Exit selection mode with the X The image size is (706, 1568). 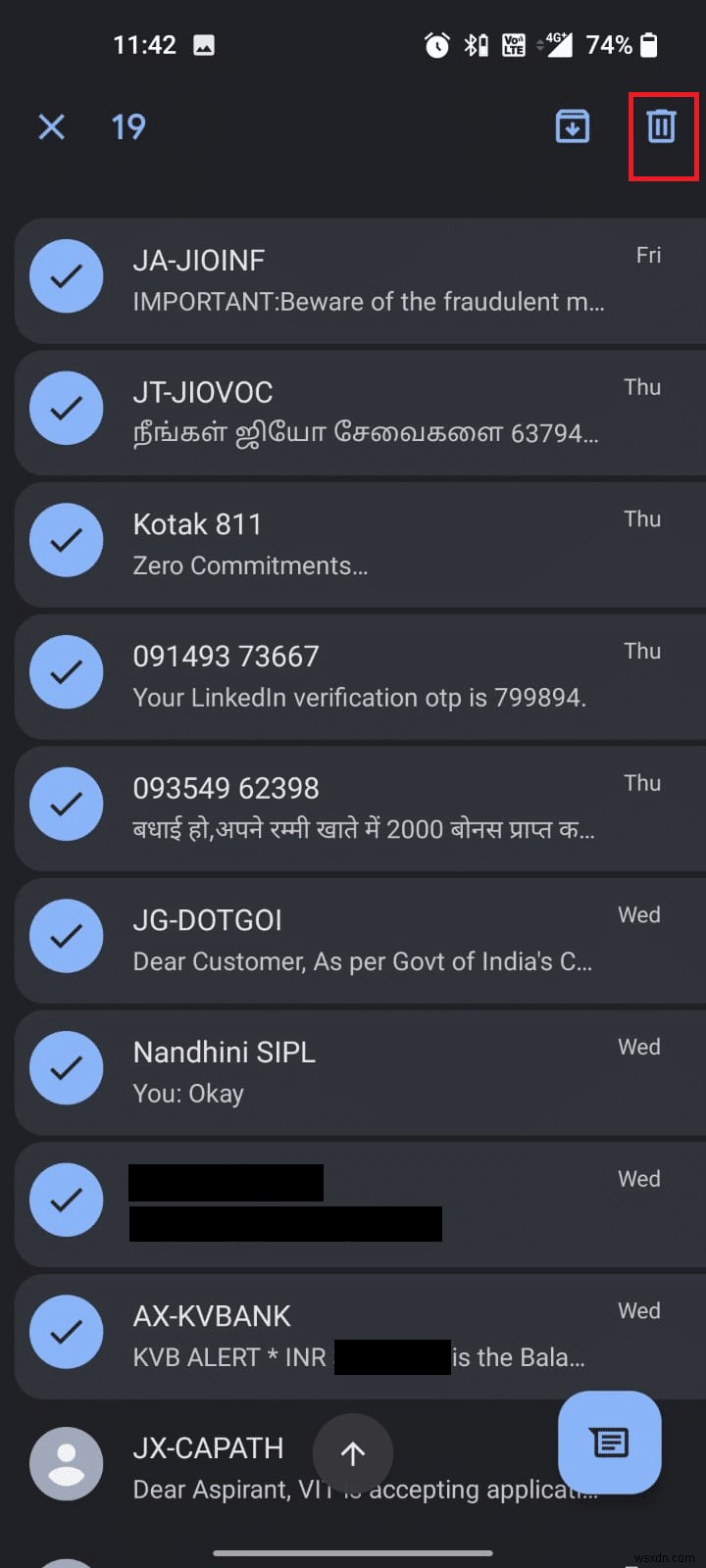coord(51,126)
